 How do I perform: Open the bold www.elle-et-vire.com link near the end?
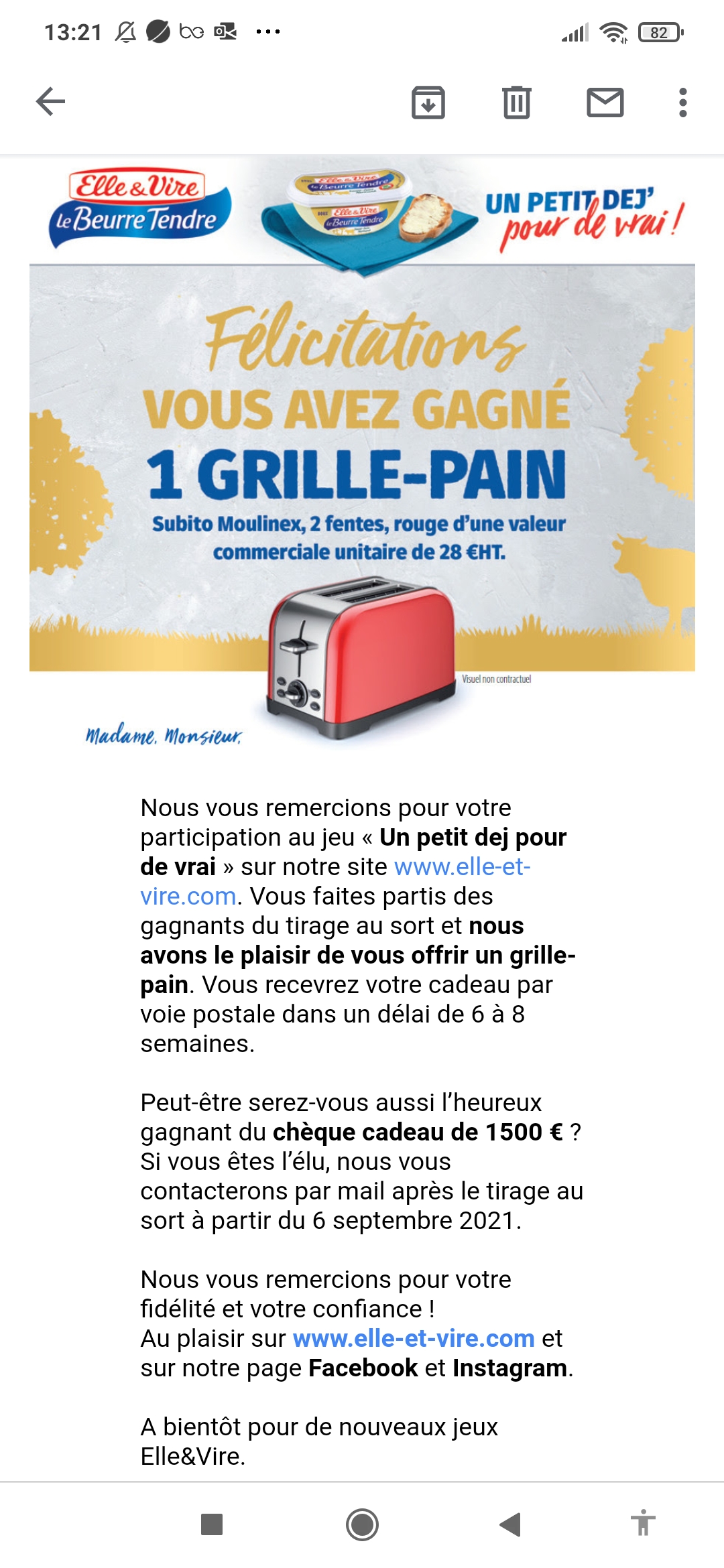click(414, 1338)
